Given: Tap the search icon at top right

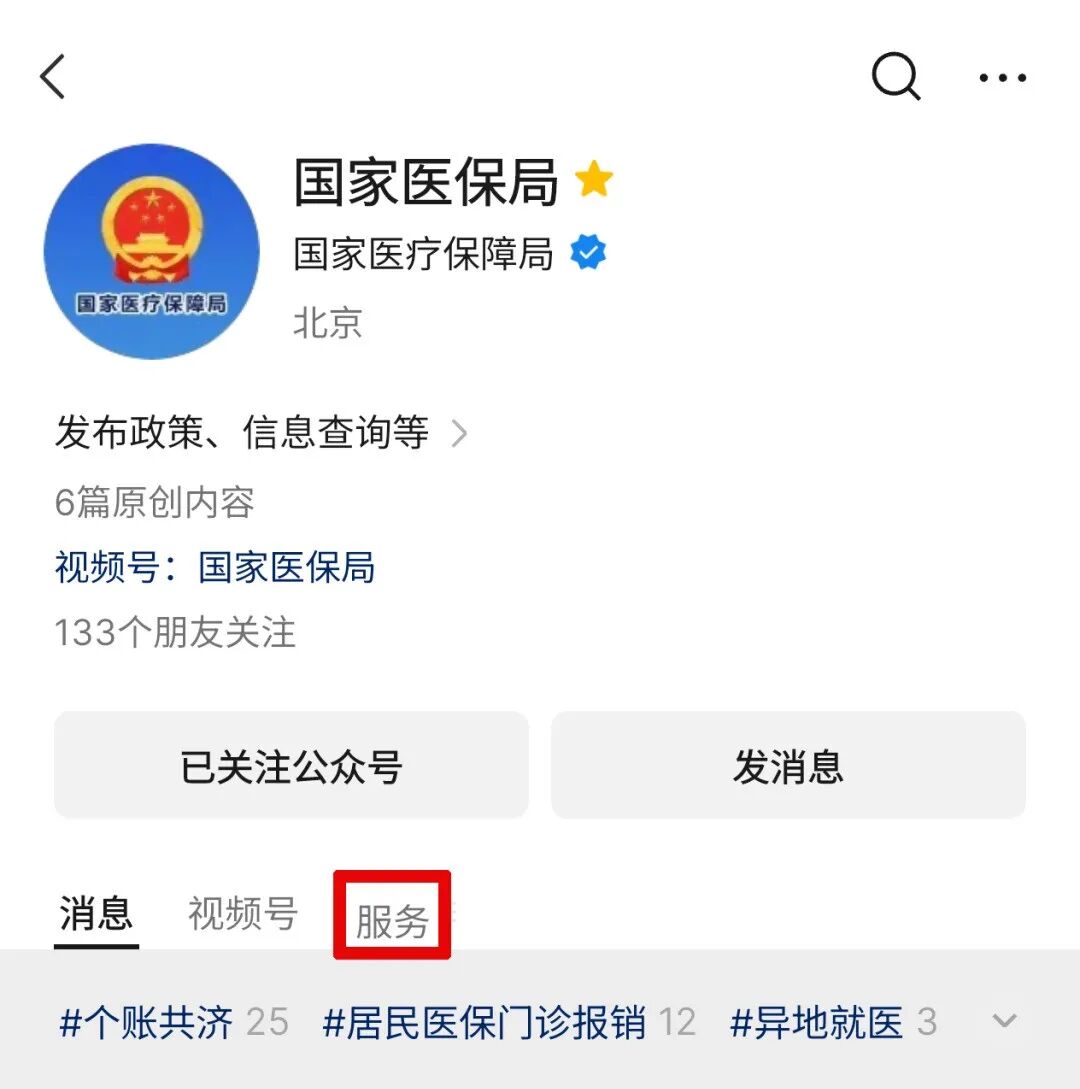Looking at the screenshot, I should [895, 77].
